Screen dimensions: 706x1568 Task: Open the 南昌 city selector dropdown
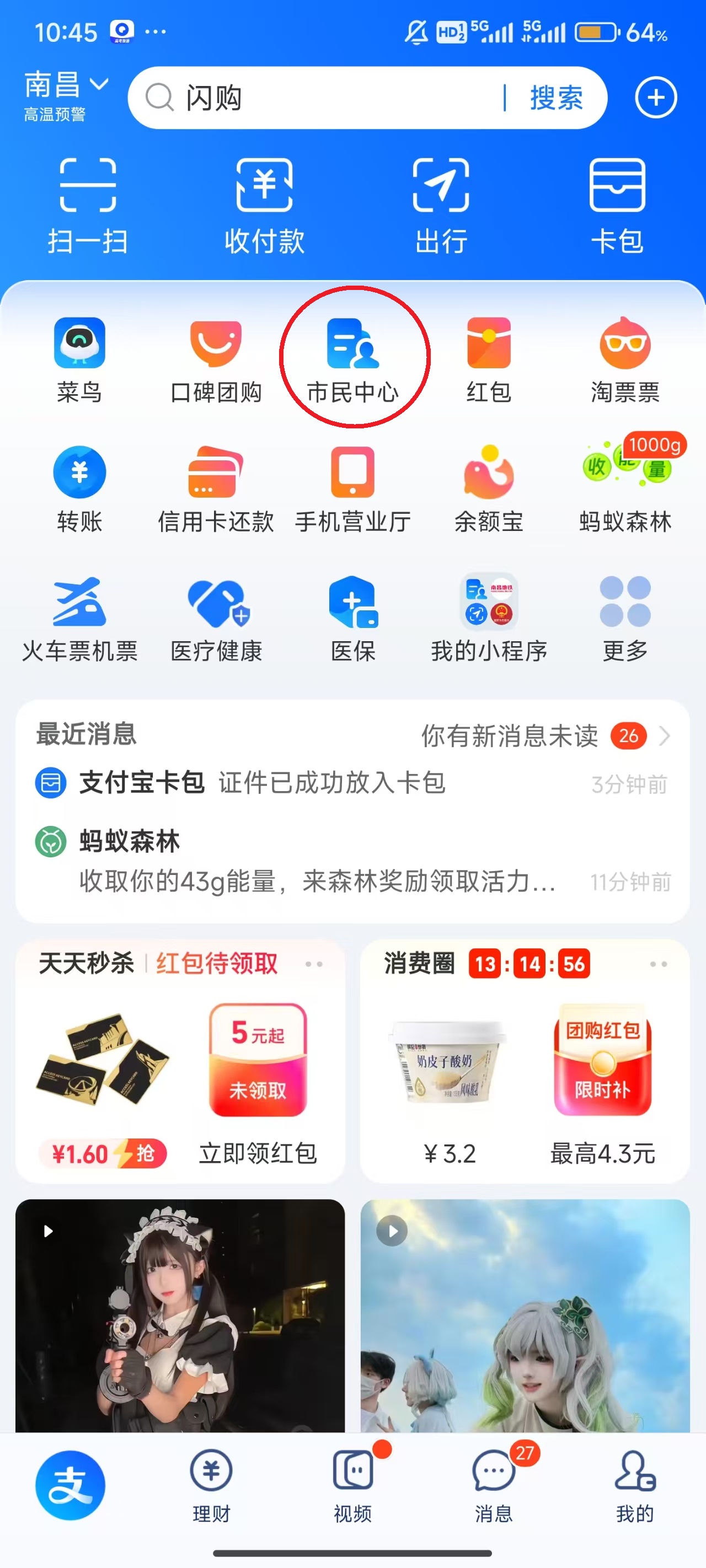pyautogui.click(x=66, y=85)
